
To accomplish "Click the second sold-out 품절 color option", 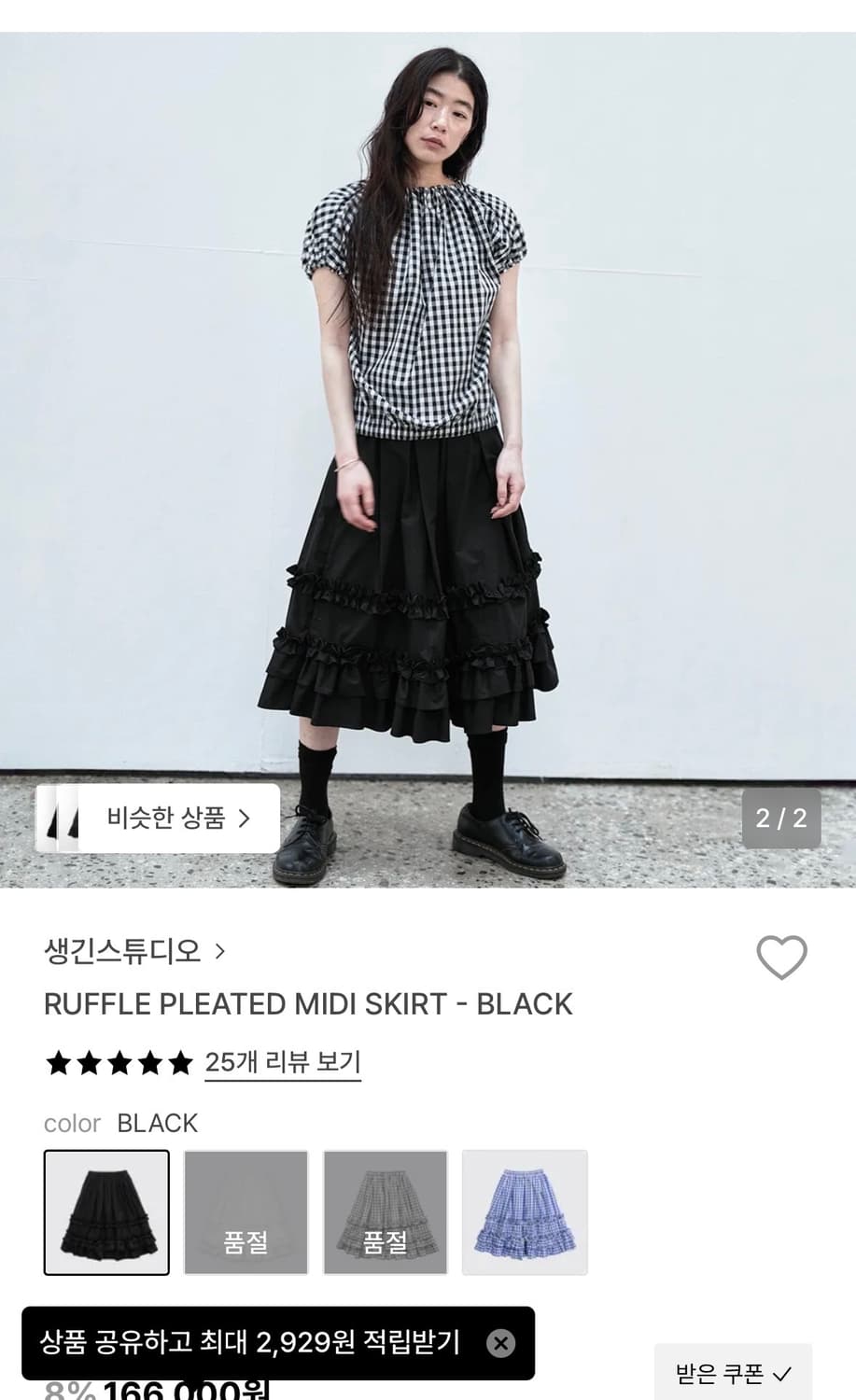I will pyautogui.click(x=385, y=1211).
